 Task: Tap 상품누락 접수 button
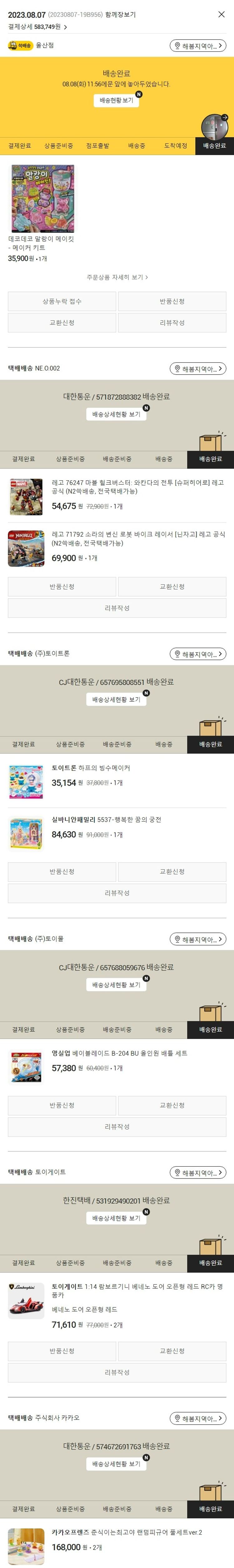(62, 301)
